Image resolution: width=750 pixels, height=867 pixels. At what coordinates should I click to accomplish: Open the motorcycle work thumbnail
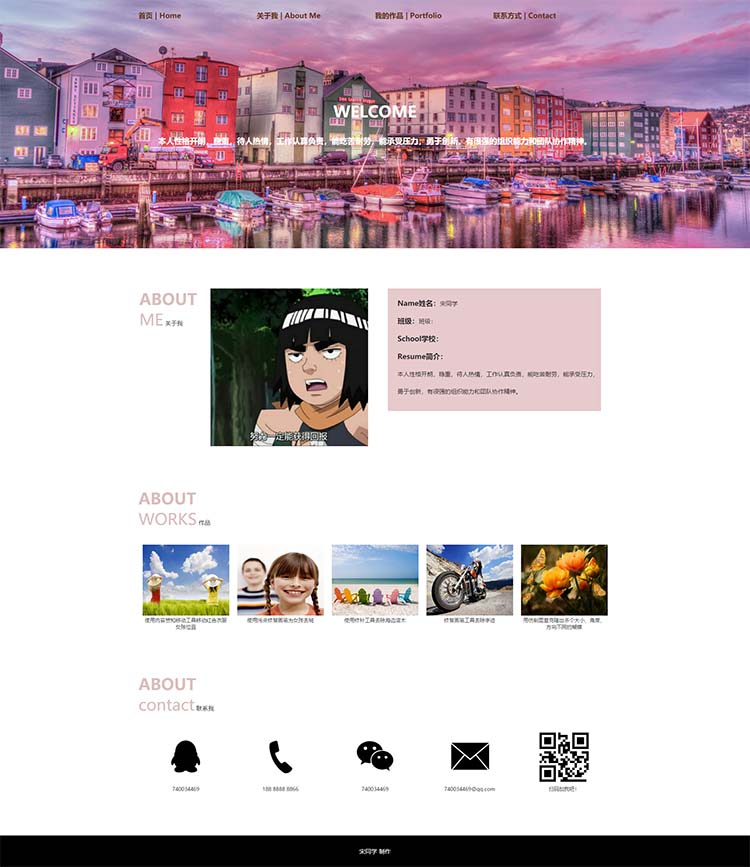point(469,580)
